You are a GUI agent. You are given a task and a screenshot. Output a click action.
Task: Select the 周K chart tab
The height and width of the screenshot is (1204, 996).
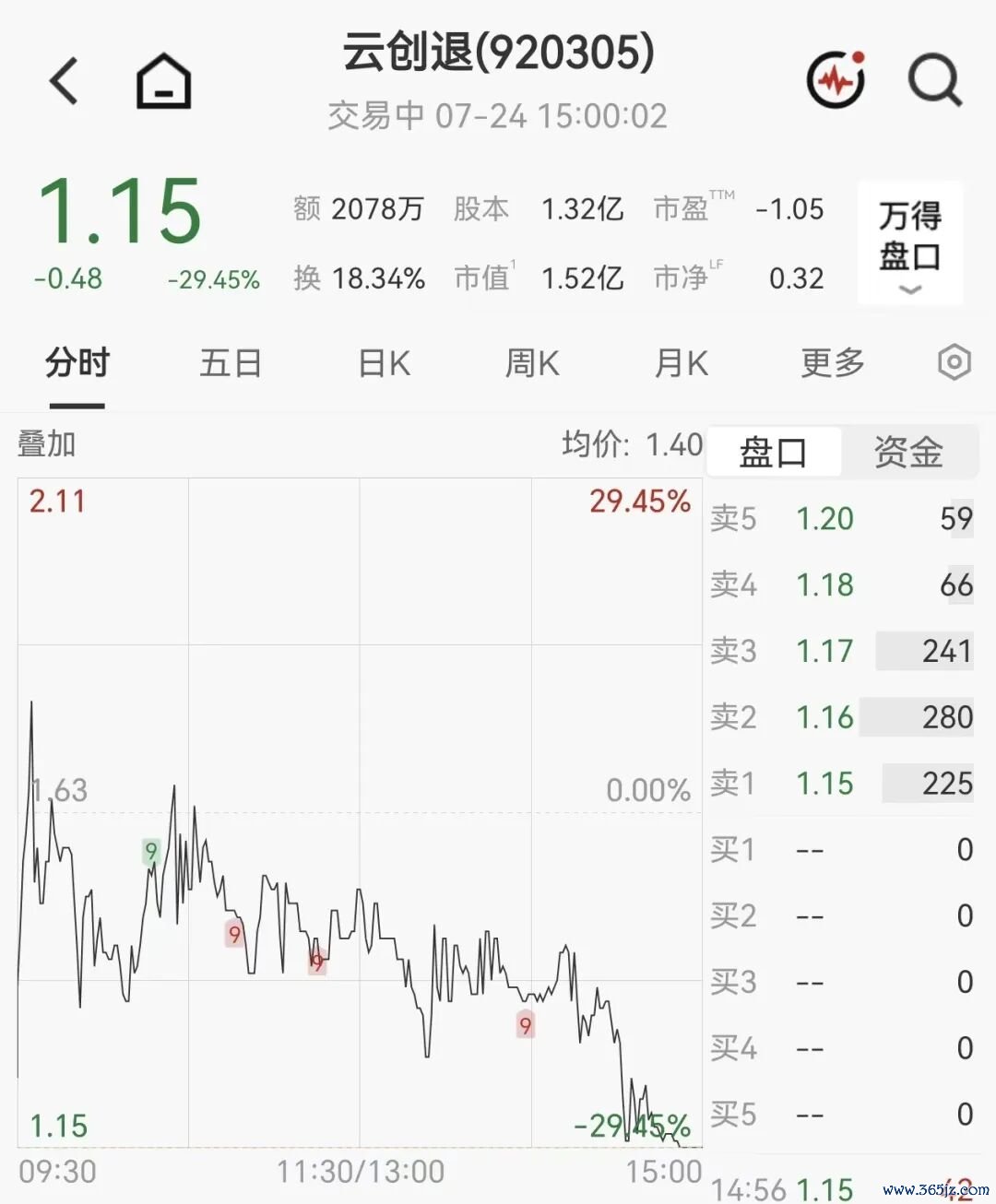532,363
